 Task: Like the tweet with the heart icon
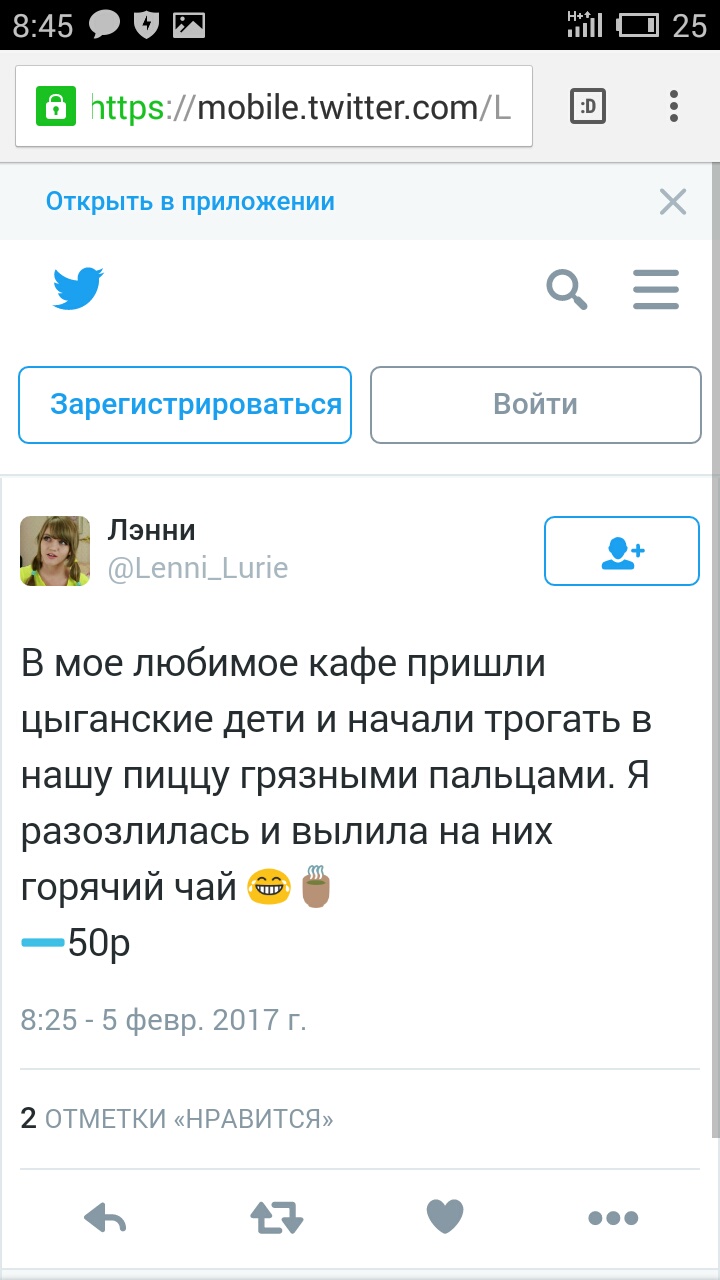[445, 1217]
